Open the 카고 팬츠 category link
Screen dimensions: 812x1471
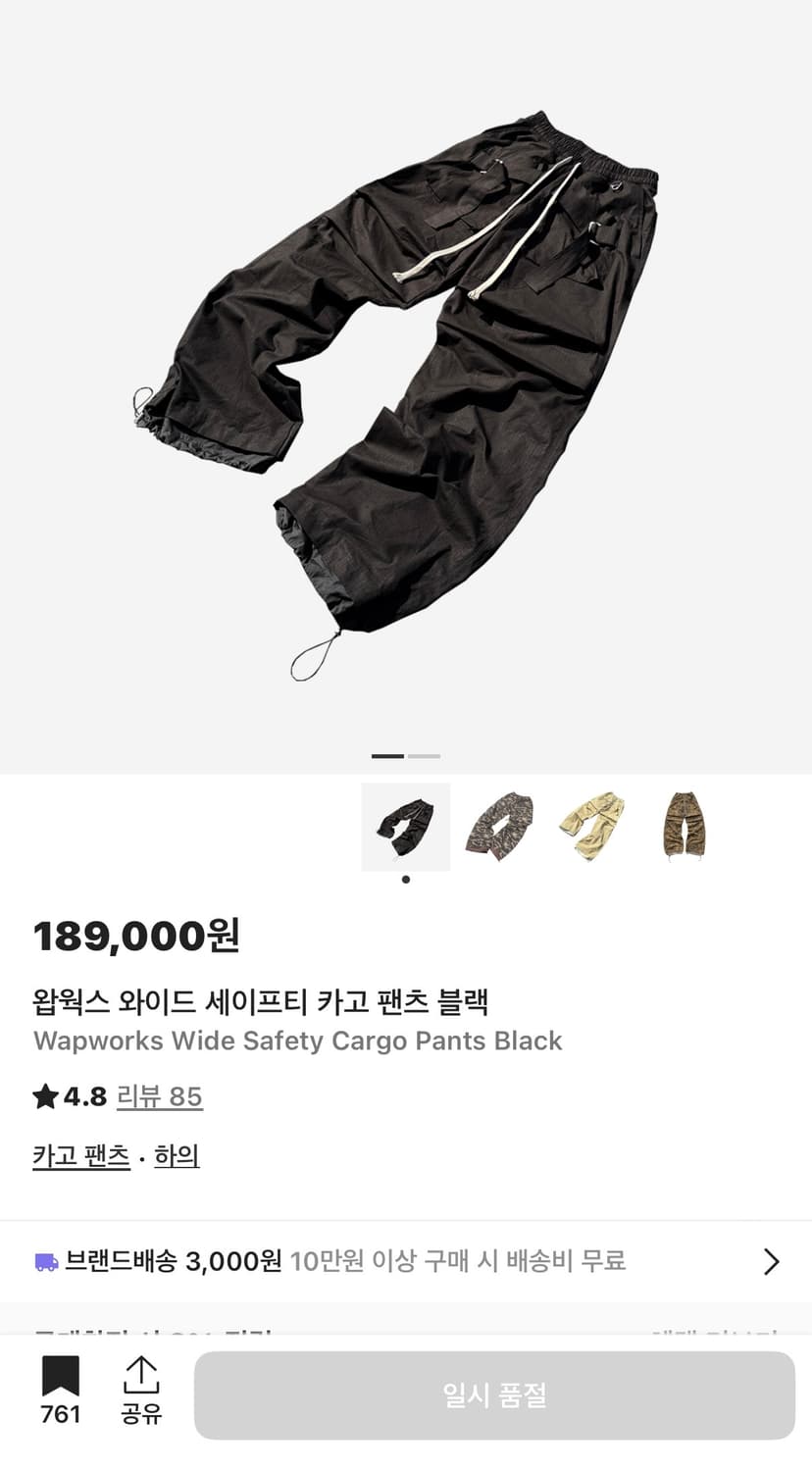click(80, 1155)
